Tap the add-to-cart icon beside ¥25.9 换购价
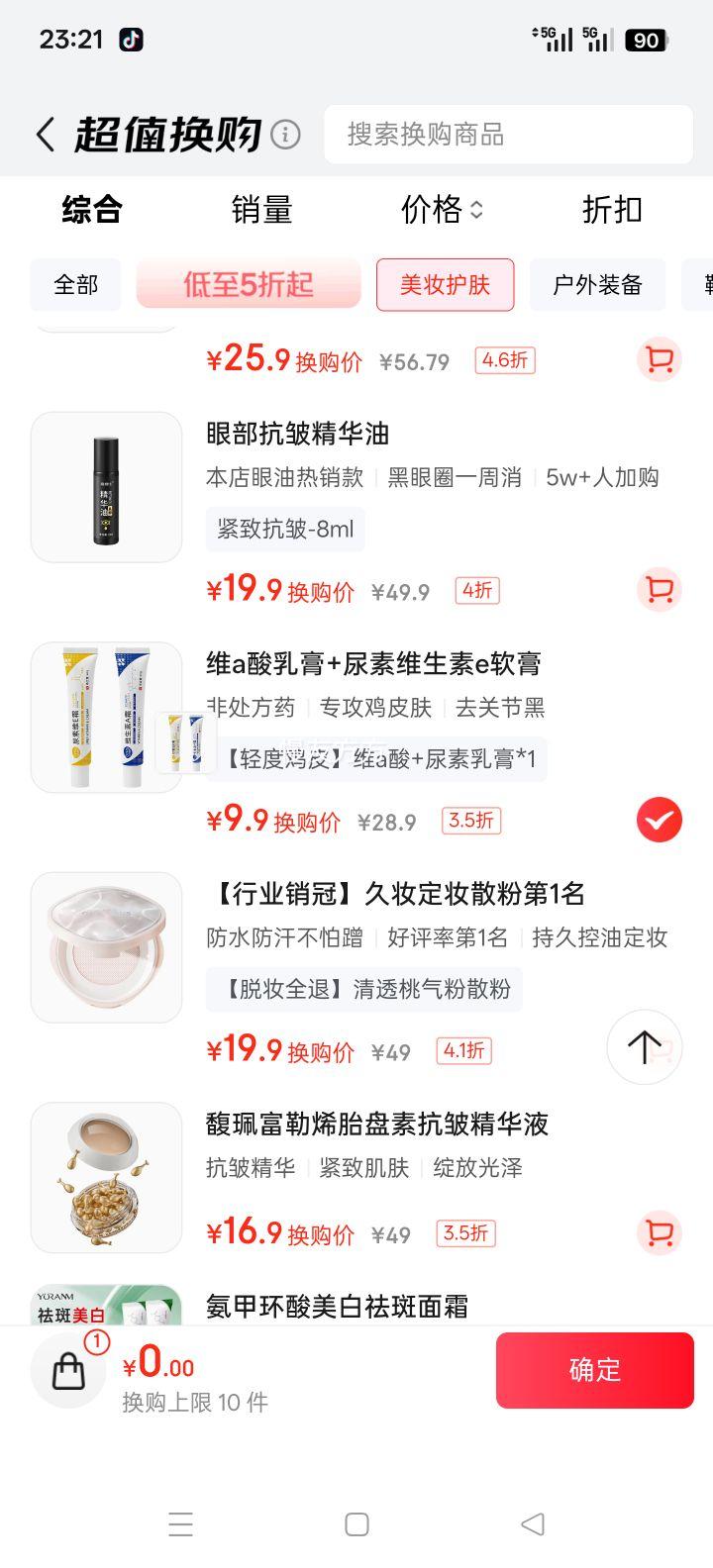Image resolution: width=713 pixels, height=1568 pixels. (x=660, y=360)
